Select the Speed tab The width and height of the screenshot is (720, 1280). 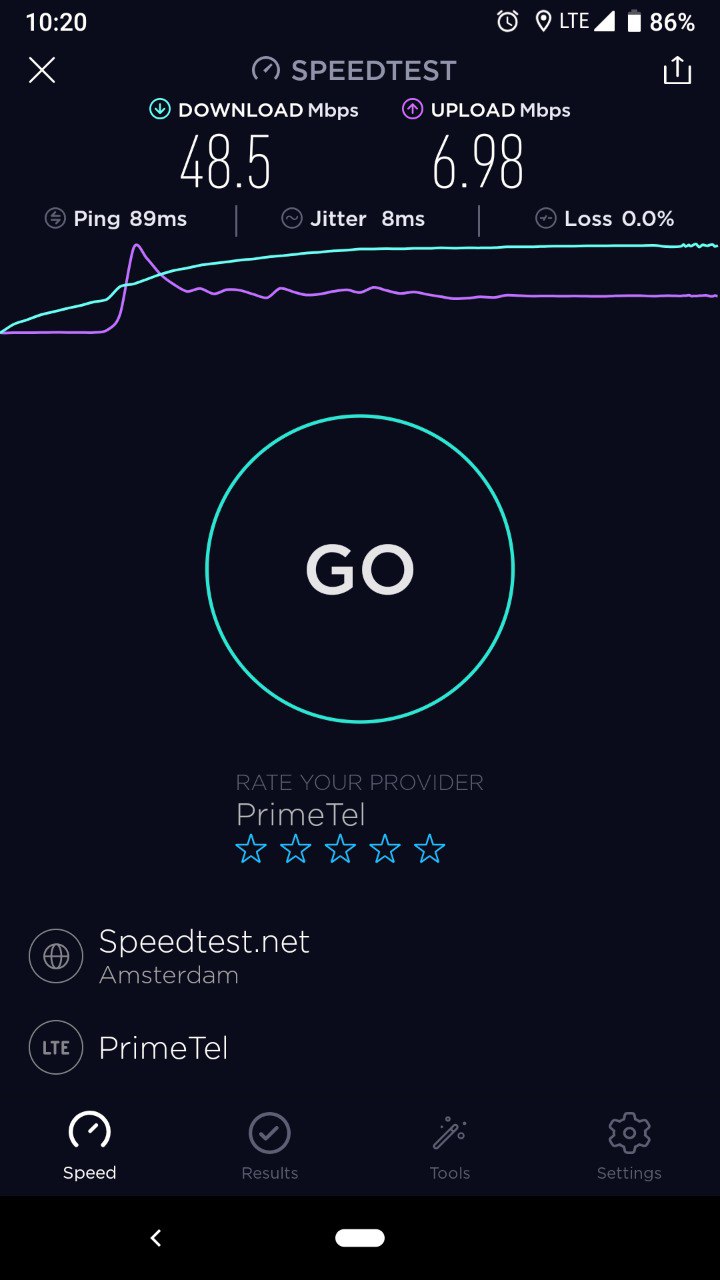click(90, 1146)
